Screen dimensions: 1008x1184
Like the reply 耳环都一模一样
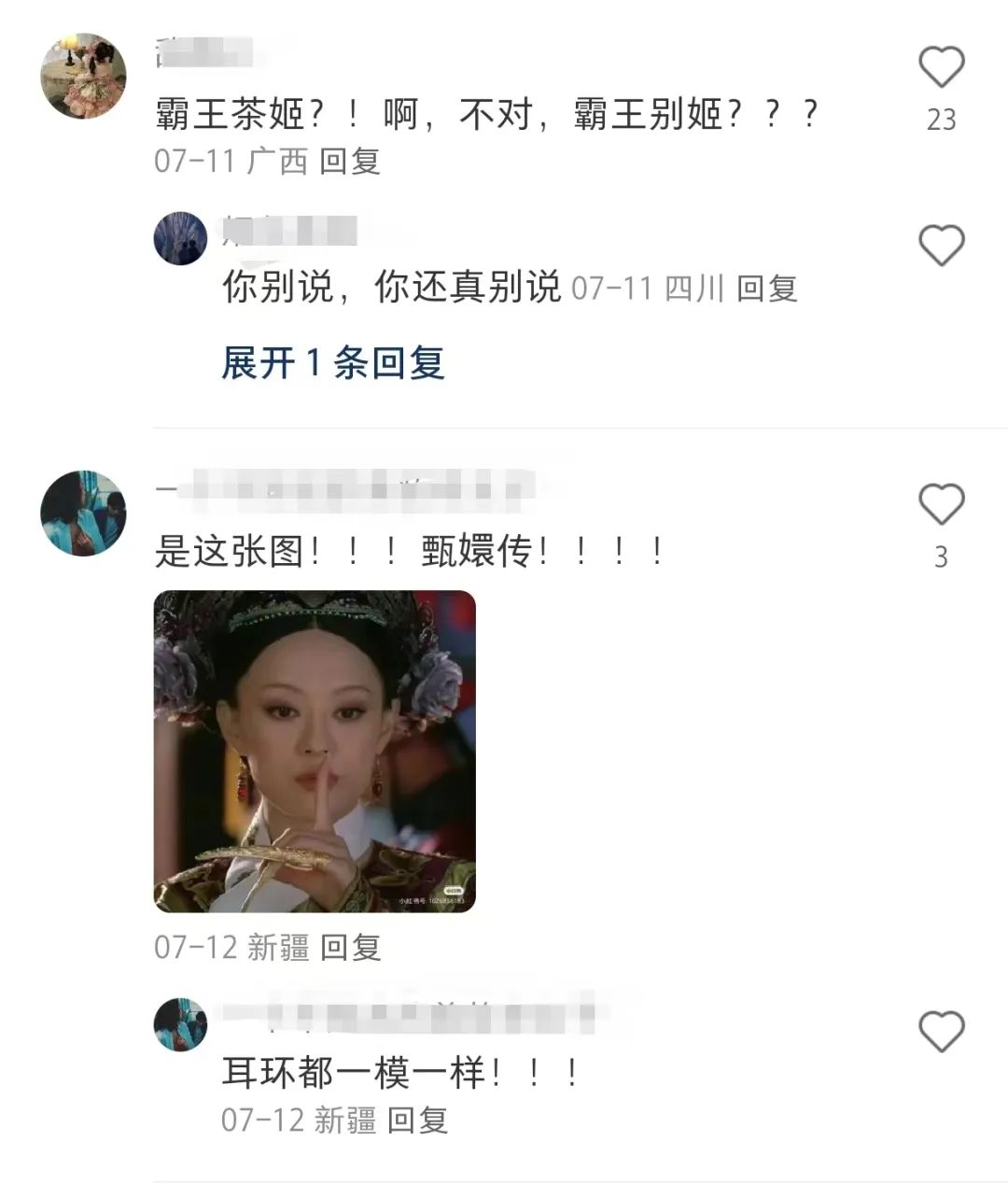click(x=941, y=1032)
